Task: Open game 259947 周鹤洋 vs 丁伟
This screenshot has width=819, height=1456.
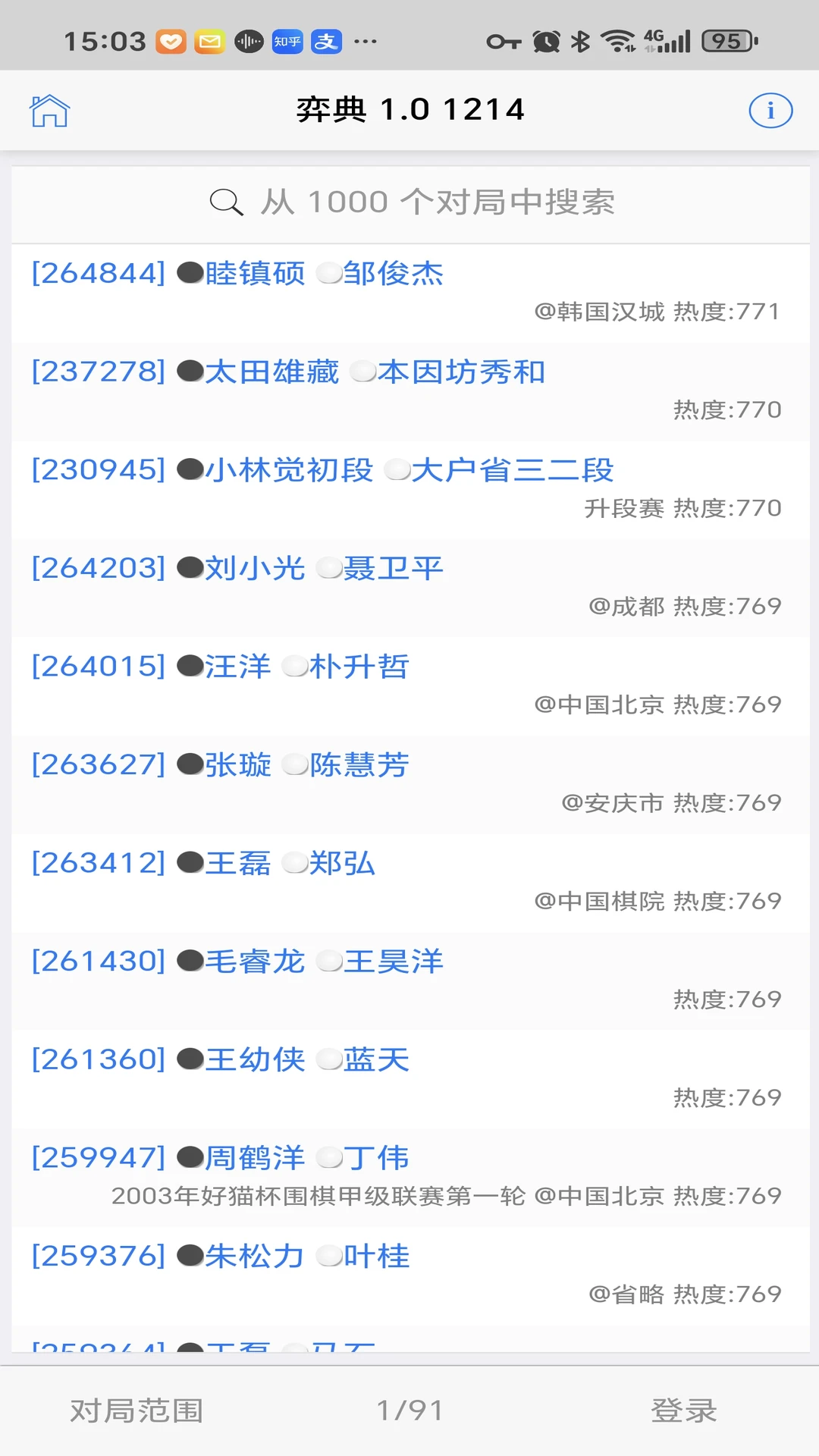Action: point(410,1176)
